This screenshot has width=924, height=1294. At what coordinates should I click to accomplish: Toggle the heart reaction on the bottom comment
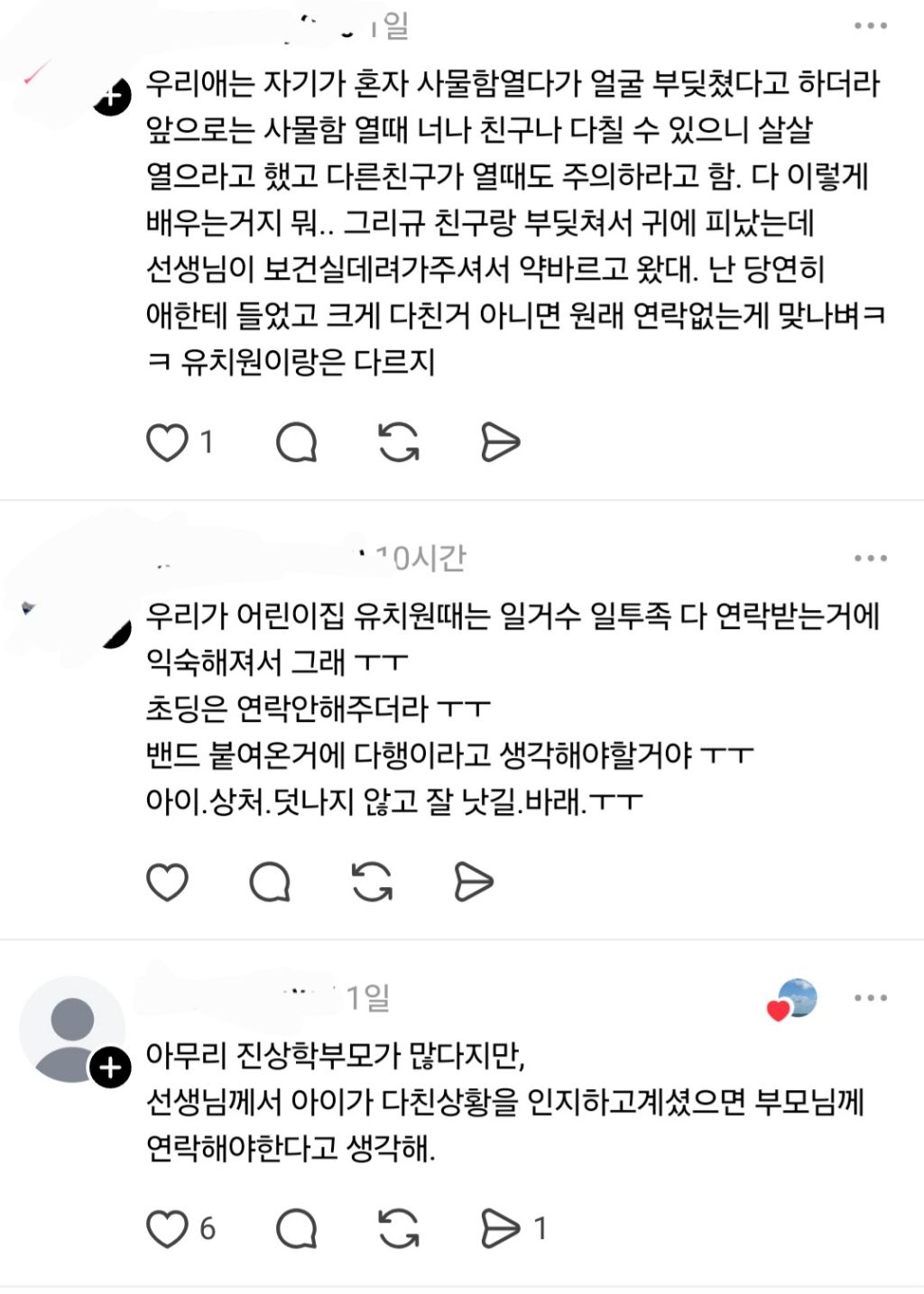coord(166,1227)
